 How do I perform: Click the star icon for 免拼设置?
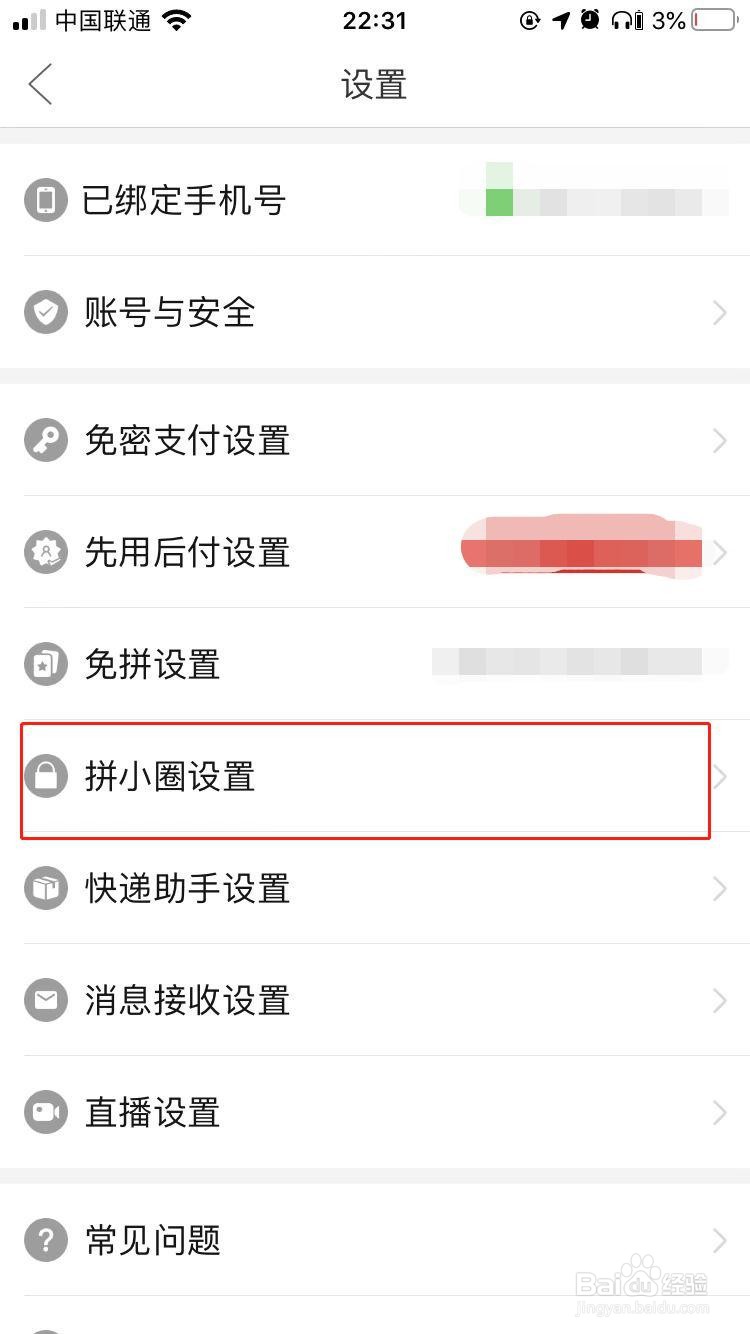coord(45,664)
